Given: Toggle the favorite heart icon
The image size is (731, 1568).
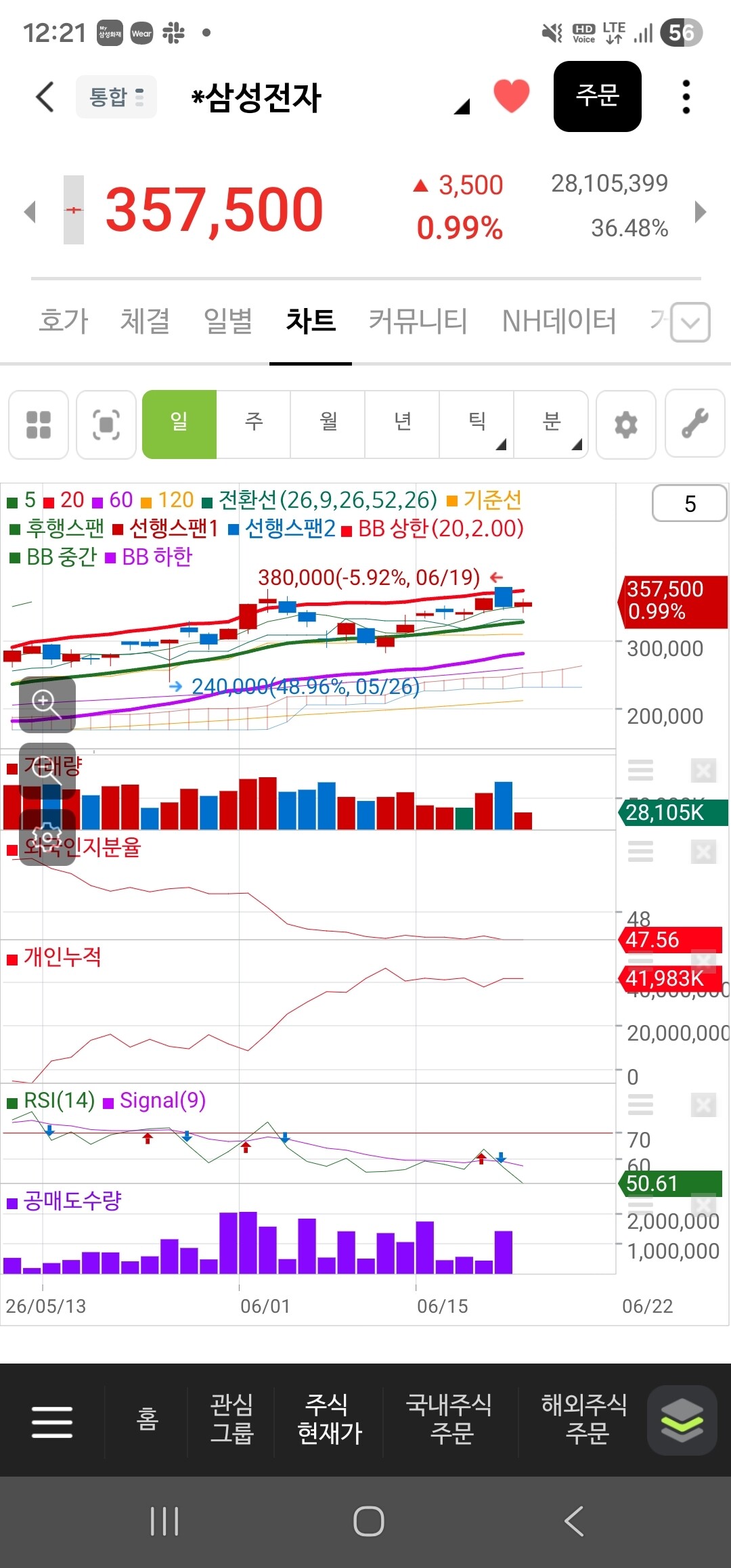Looking at the screenshot, I should pyautogui.click(x=512, y=95).
